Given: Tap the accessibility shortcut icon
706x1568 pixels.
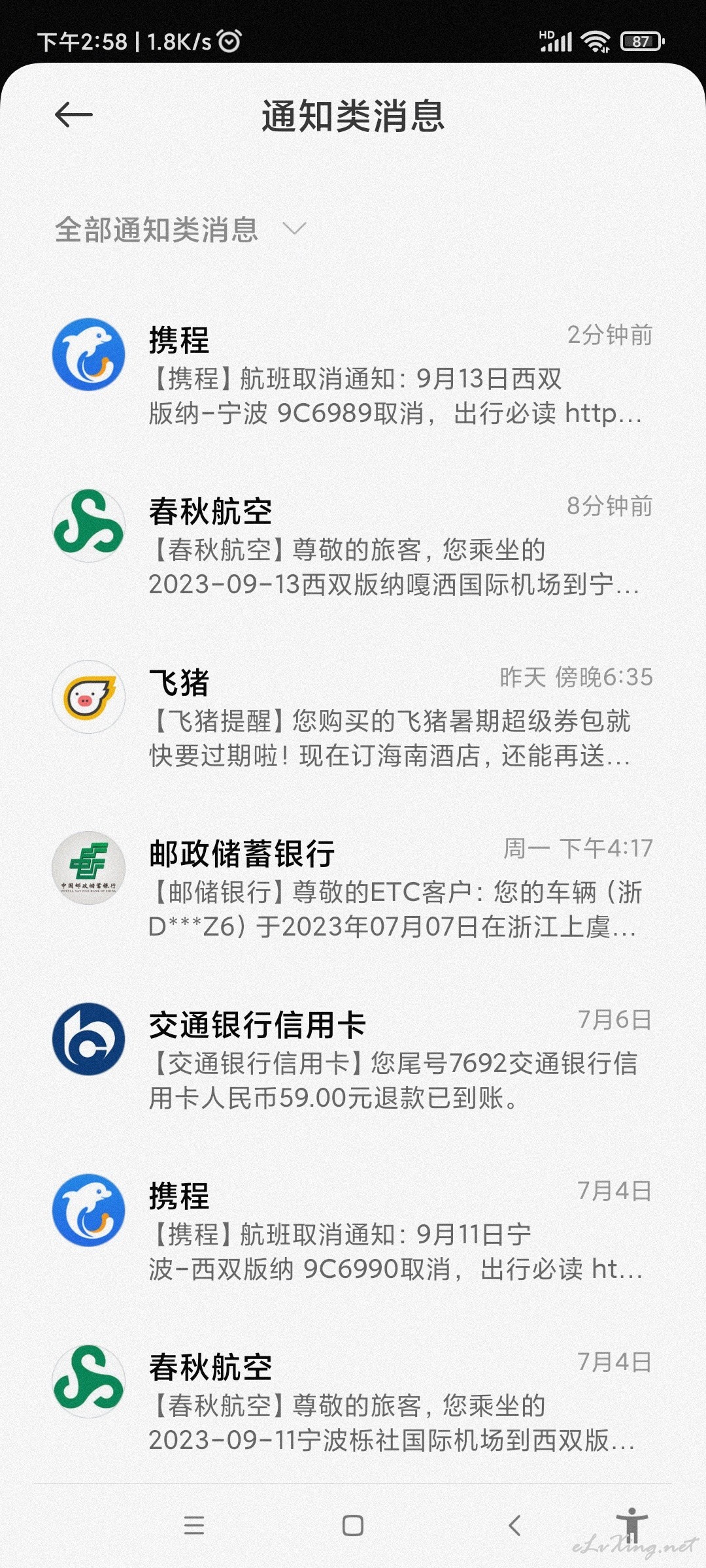Looking at the screenshot, I should pos(631,1525).
